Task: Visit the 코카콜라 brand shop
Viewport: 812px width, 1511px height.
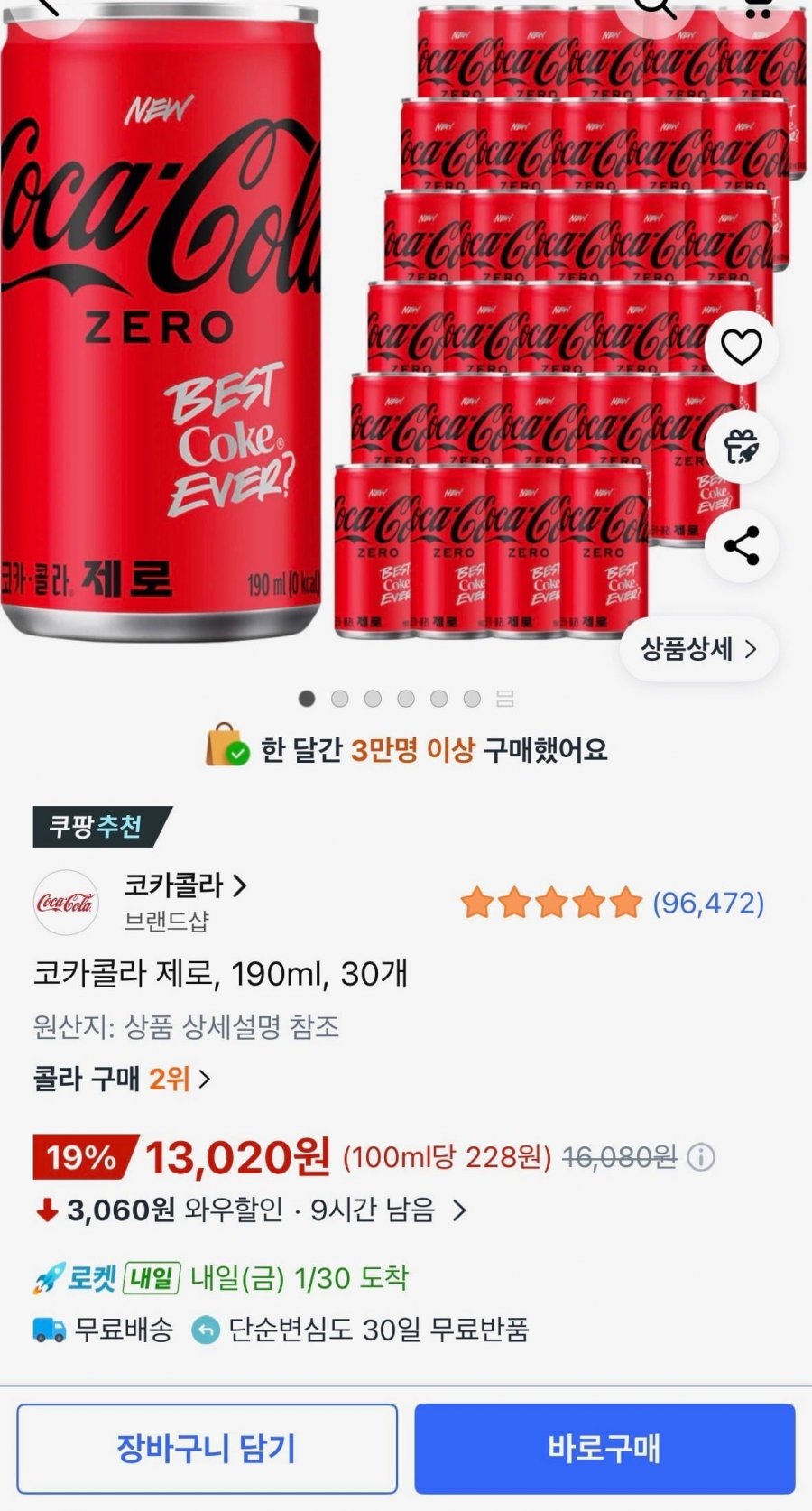Action: click(x=185, y=885)
